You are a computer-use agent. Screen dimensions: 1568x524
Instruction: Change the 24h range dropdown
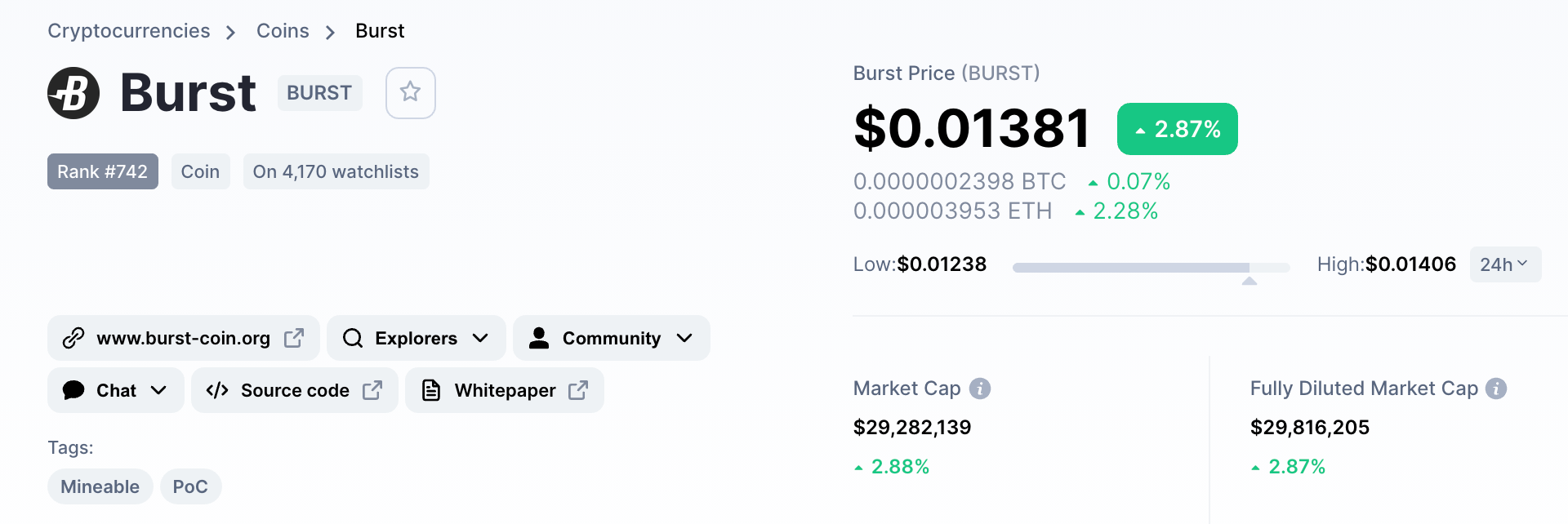point(1504,264)
